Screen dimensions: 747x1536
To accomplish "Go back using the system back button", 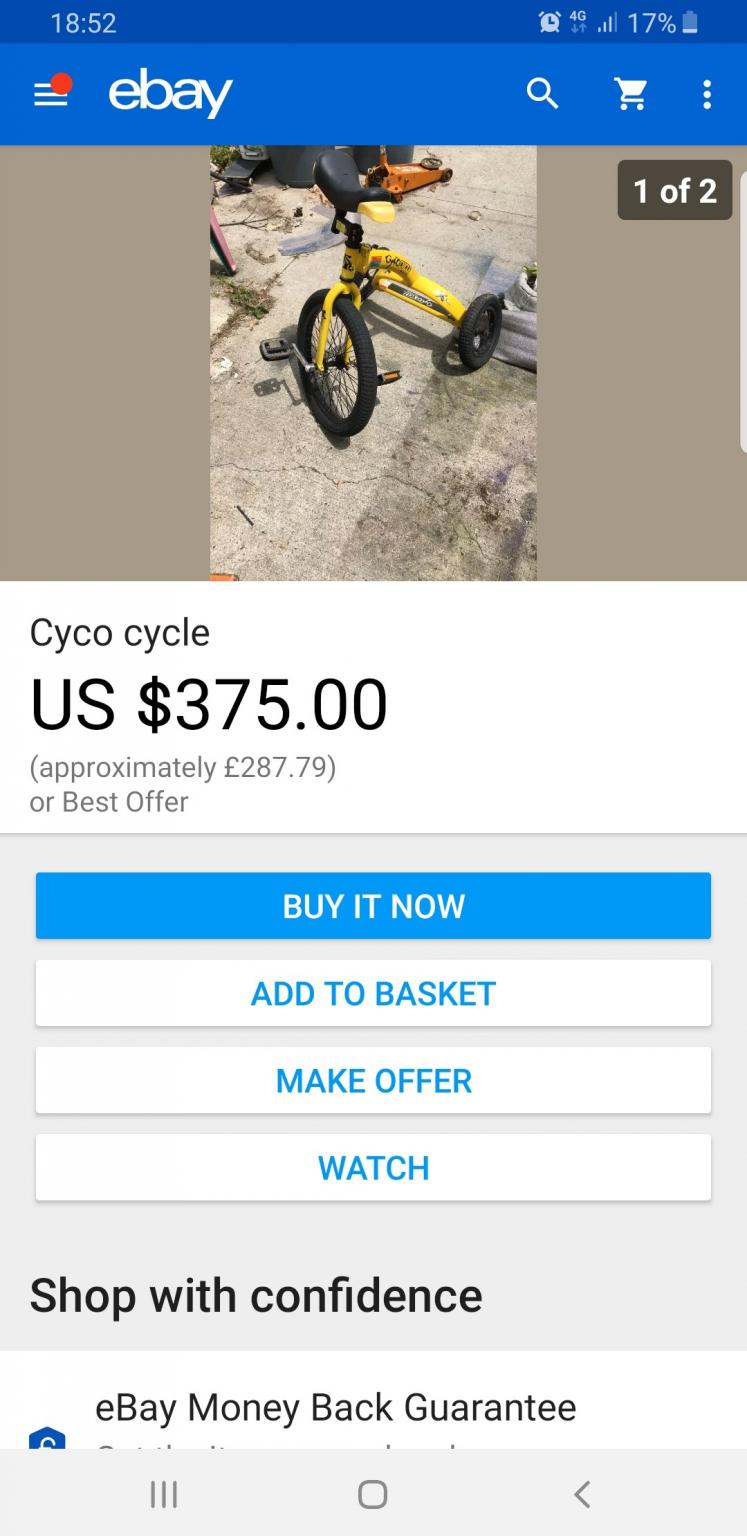I will [x=582, y=1494].
